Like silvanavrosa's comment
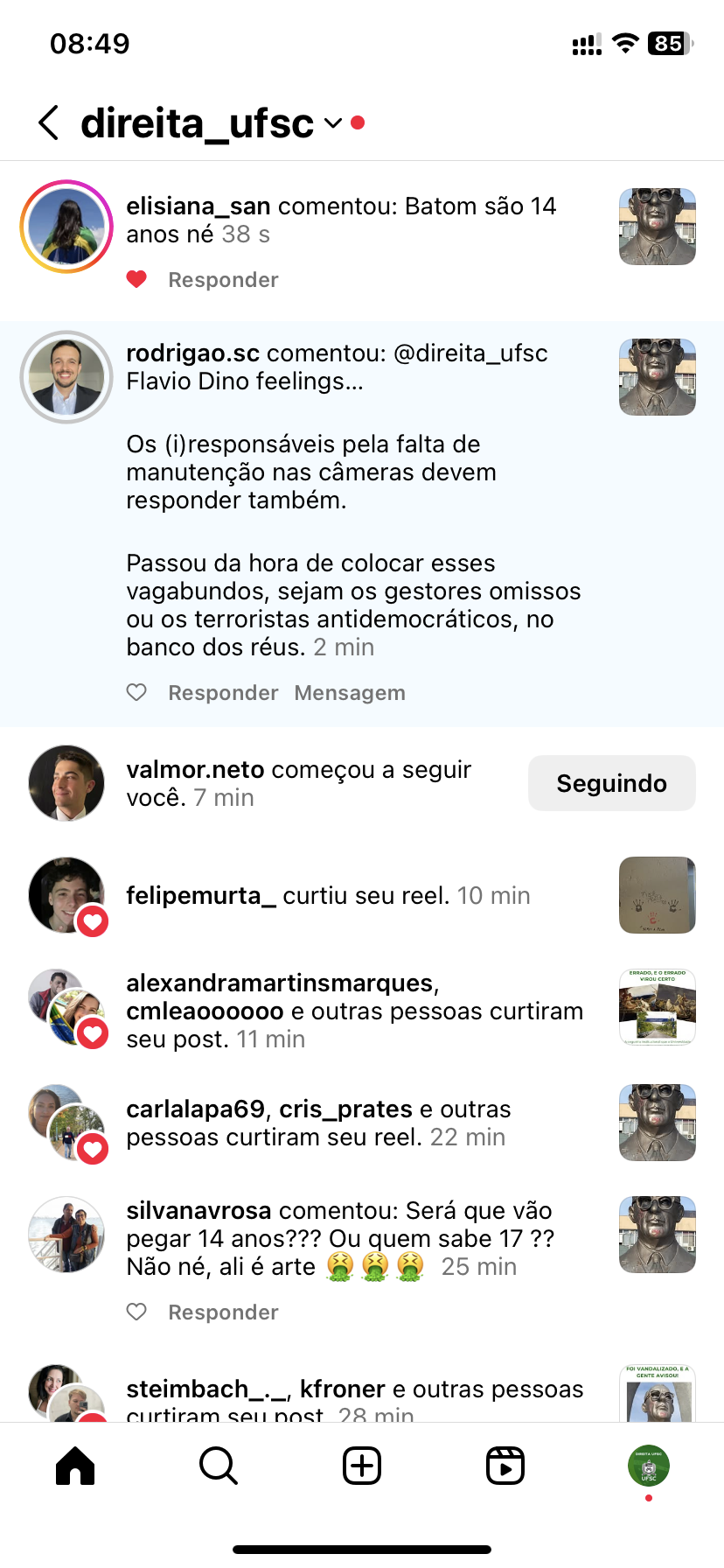 [x=136, y=1312]
